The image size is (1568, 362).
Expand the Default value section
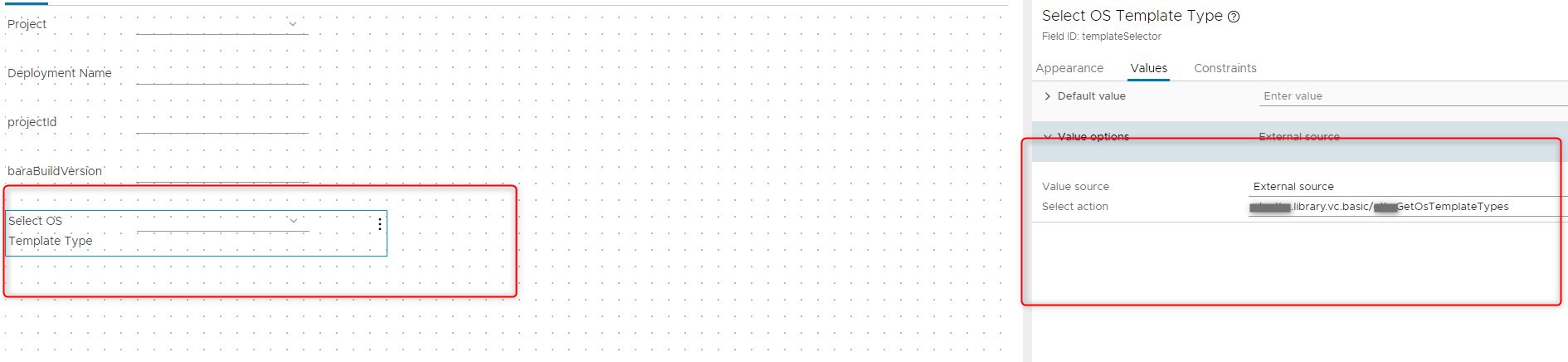tap(1048, 96)
